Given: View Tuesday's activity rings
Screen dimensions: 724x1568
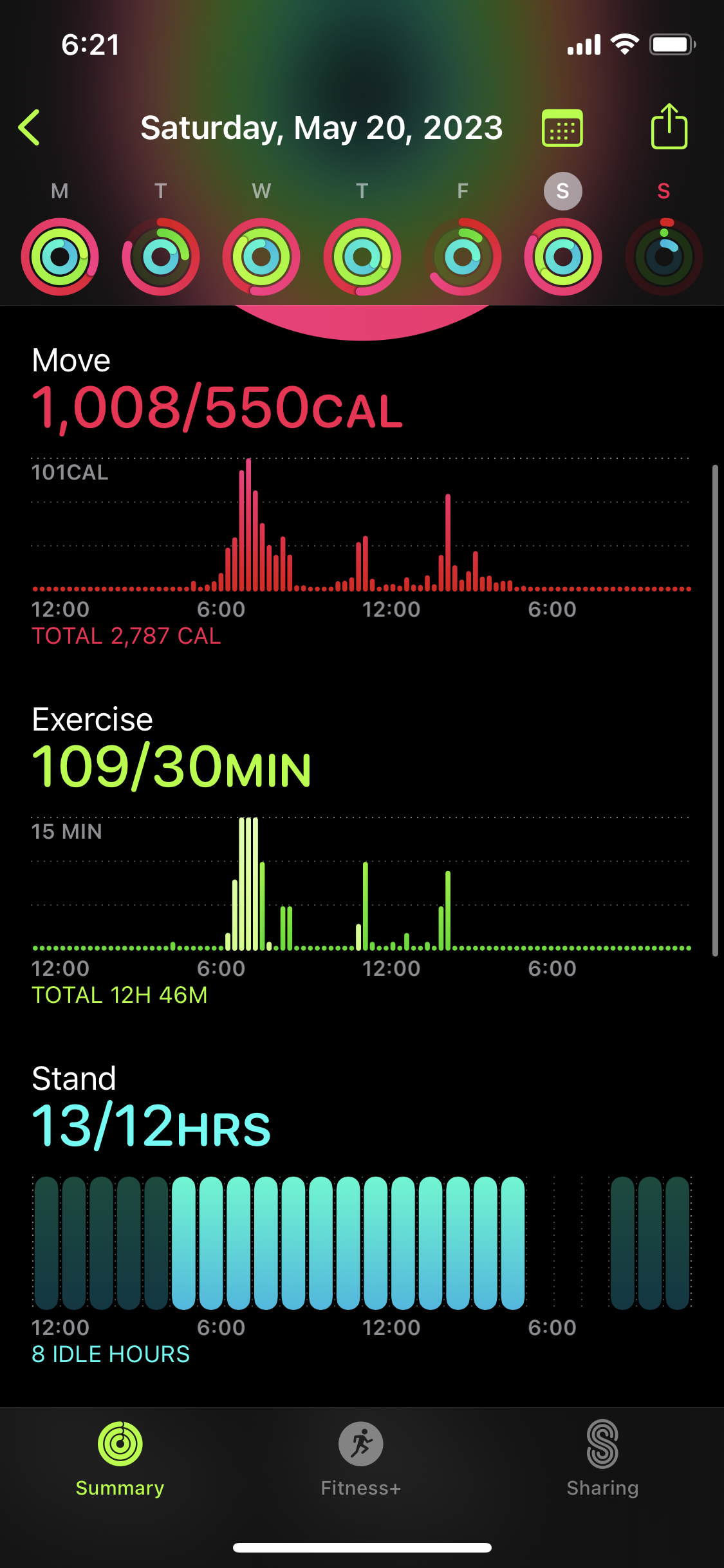Looking at the screenshot, I should pyautogui.click(x=161, y=257).
